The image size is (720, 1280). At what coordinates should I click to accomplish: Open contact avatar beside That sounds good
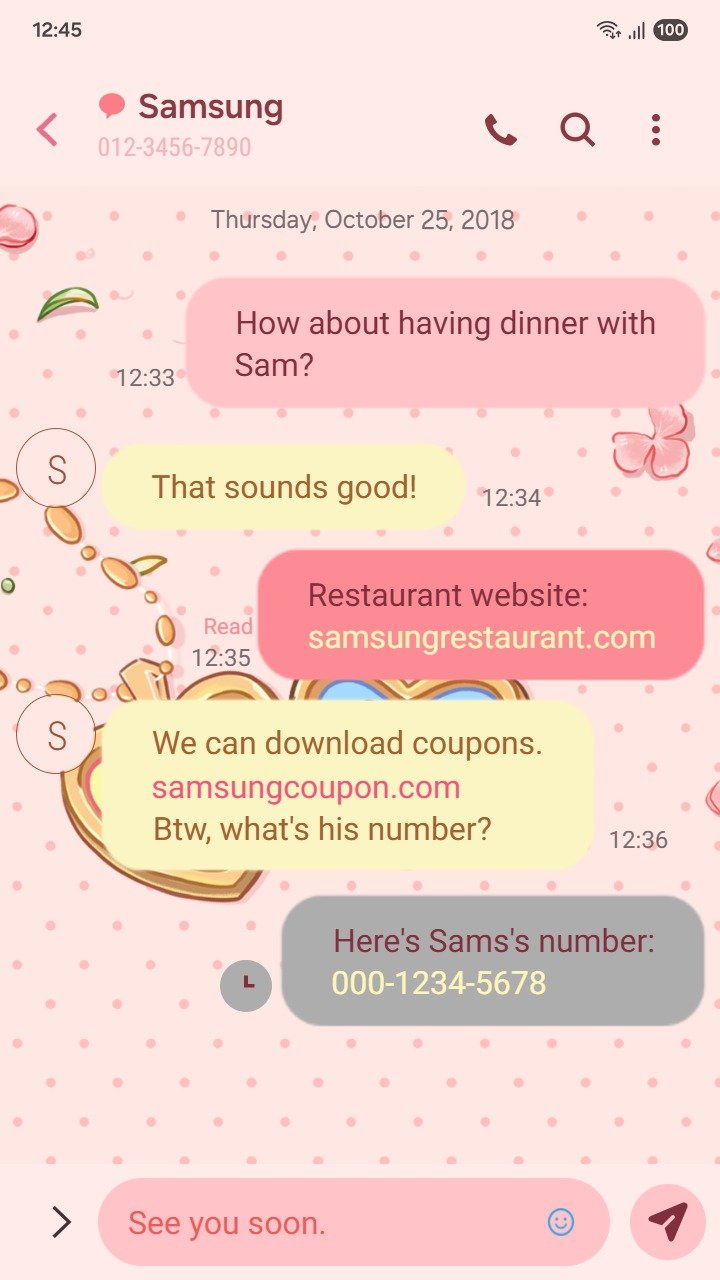(56, 468)
